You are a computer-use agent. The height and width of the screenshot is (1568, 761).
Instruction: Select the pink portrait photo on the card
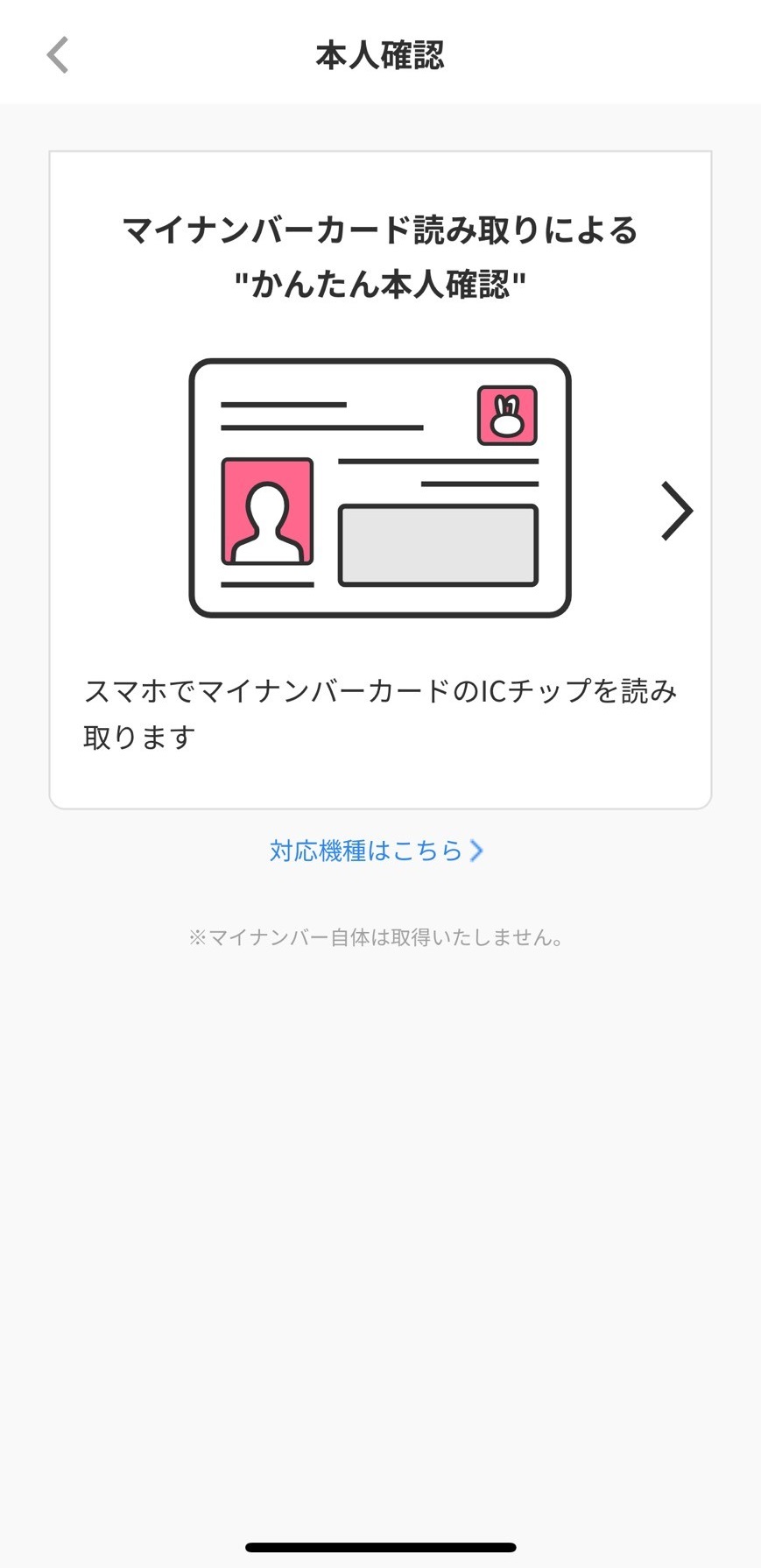coord(267,510)
